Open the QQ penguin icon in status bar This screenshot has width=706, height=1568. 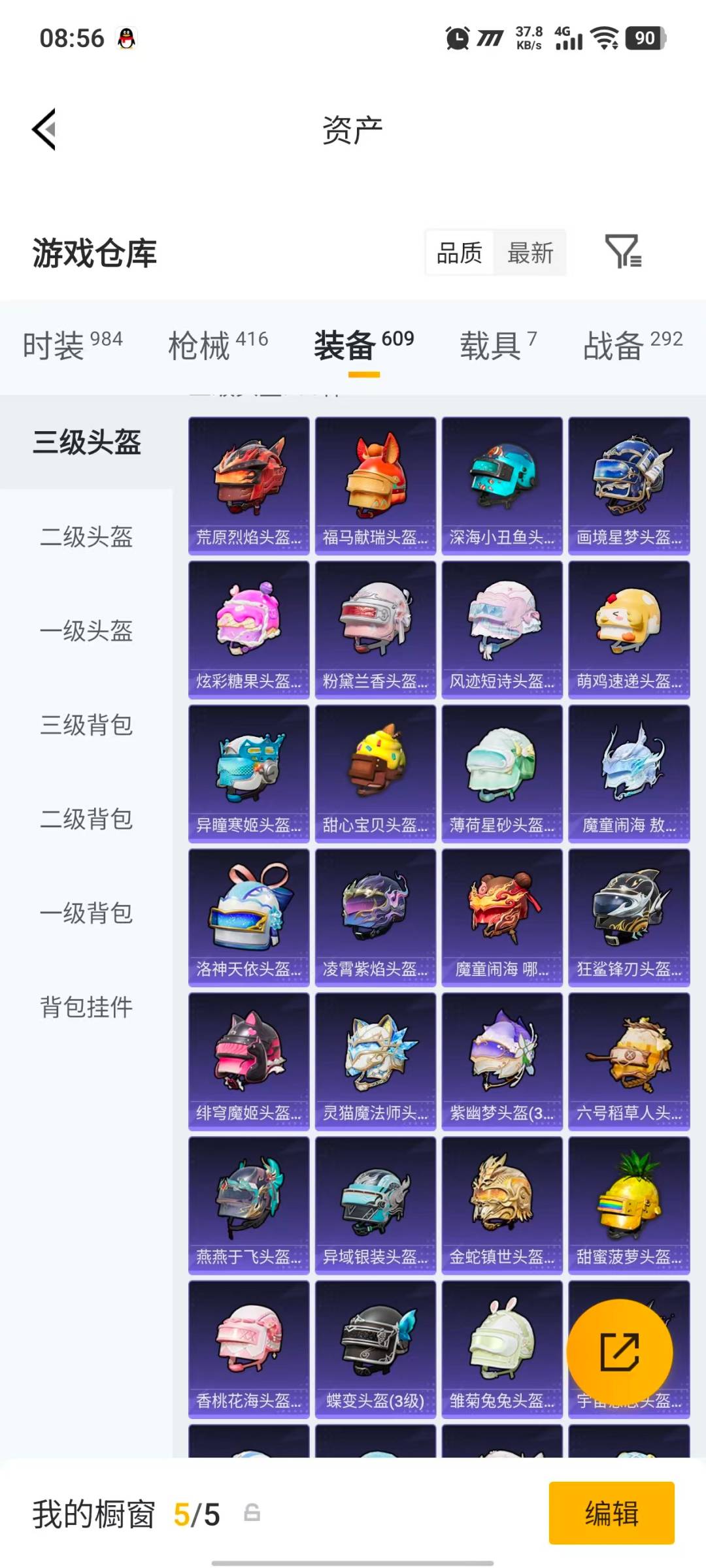click(125, 37)
